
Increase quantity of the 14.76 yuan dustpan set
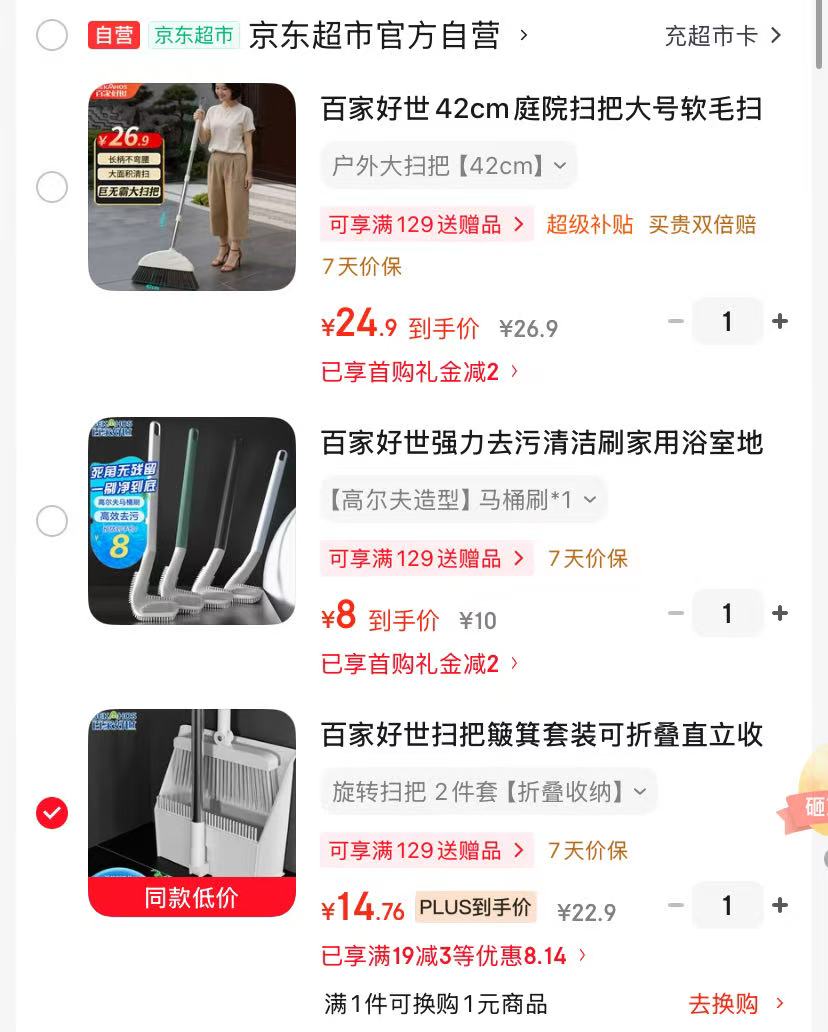pyautogui.click(x=780, y=905)
